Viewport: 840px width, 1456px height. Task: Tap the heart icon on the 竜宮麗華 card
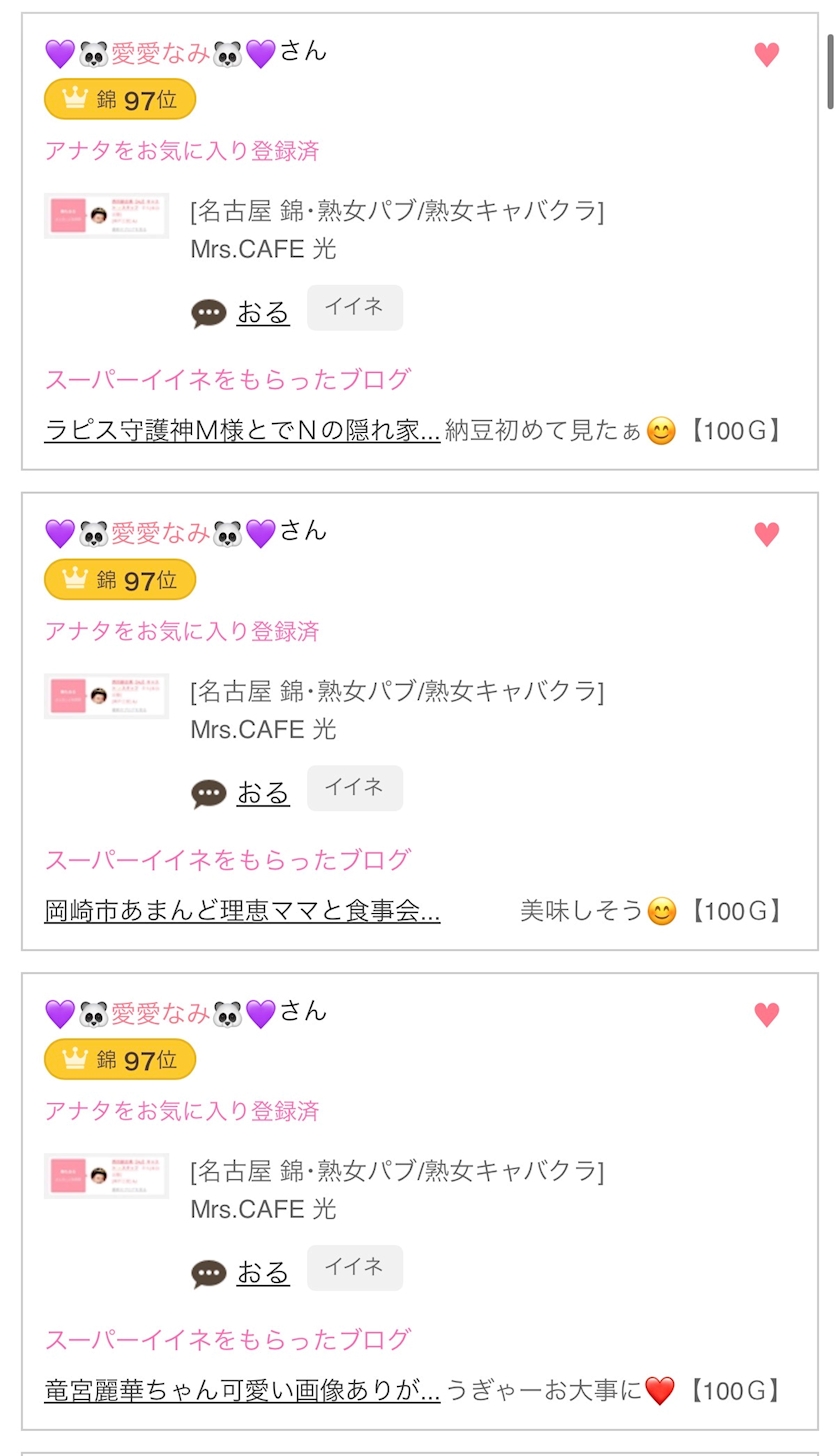(x=766, y=1014)
